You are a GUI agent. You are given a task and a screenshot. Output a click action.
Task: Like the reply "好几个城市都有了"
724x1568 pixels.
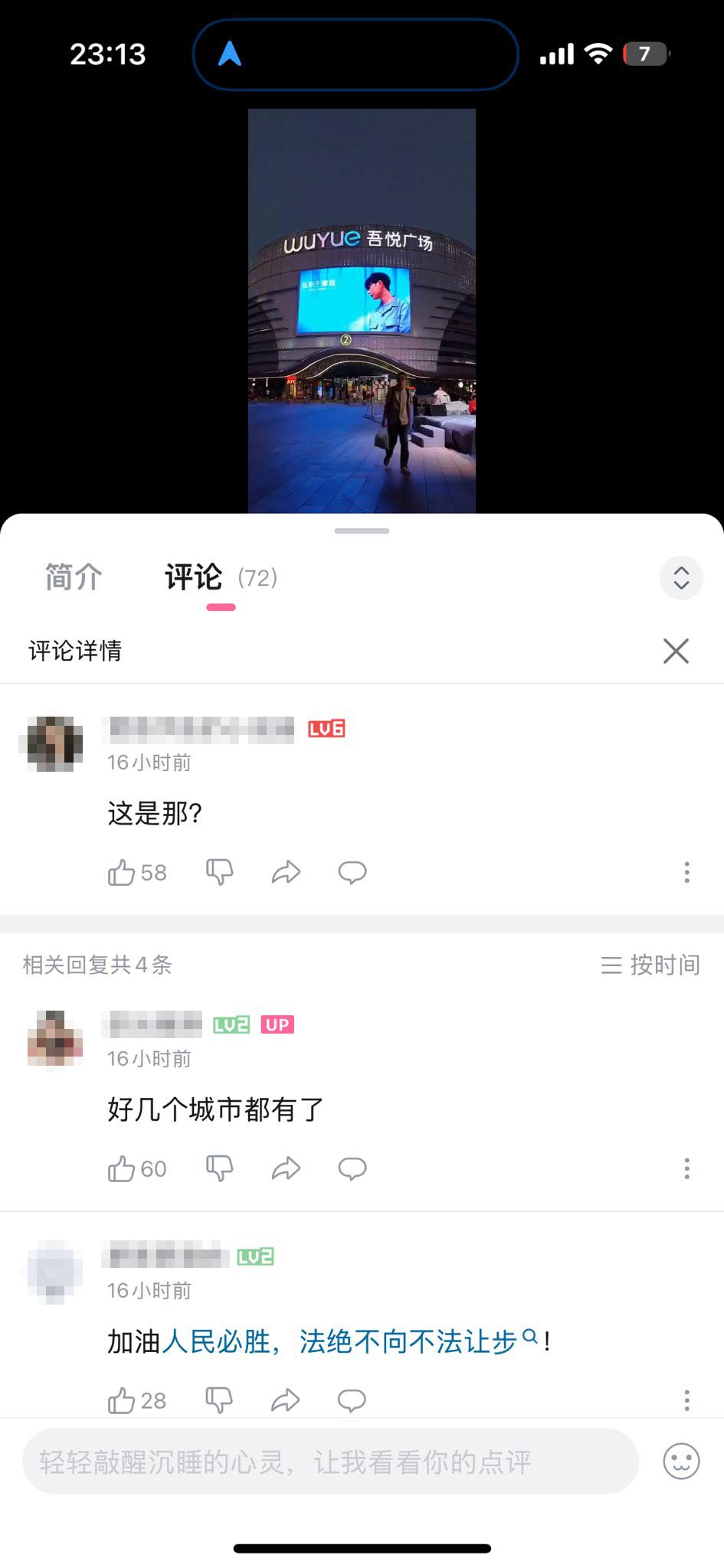point(122,1168)
